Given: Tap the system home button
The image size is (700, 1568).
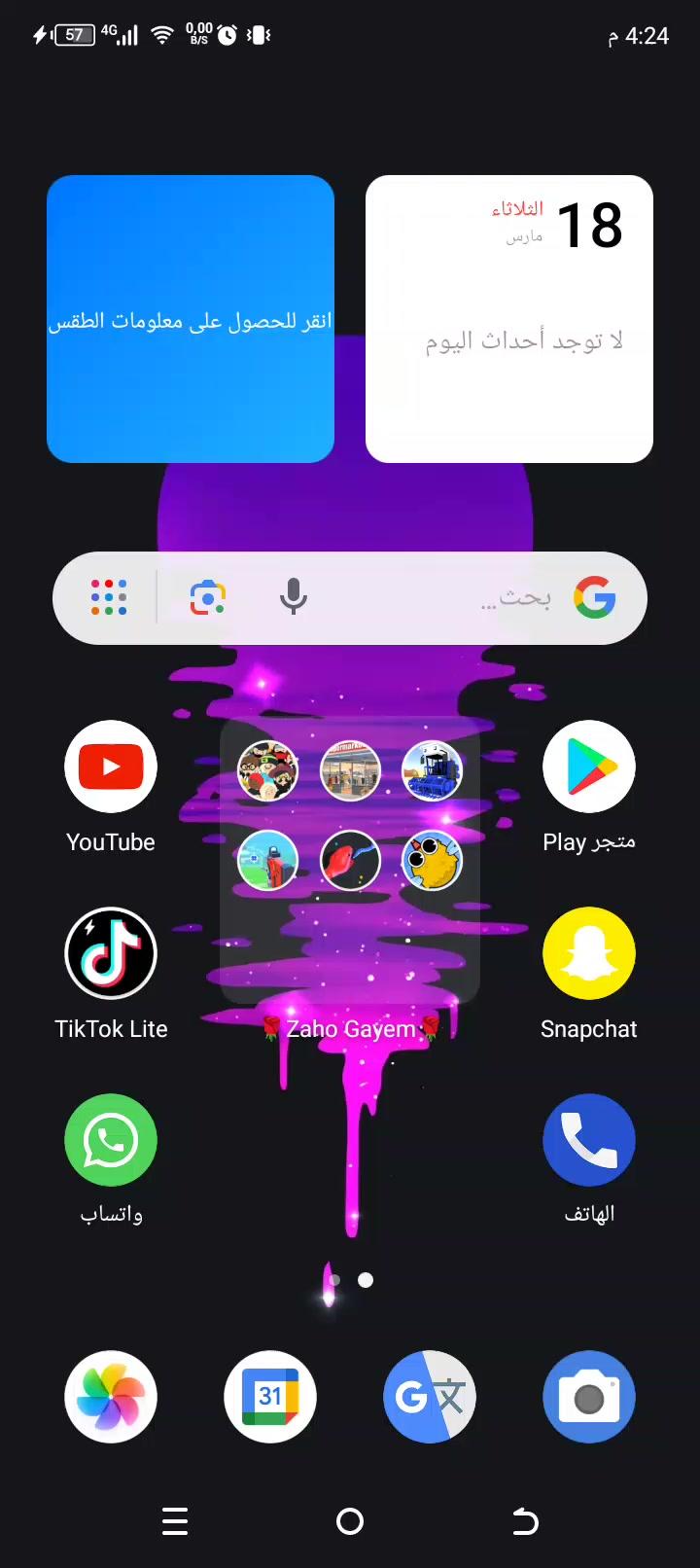Looking at the screenshot, I should click(350, 1521).
